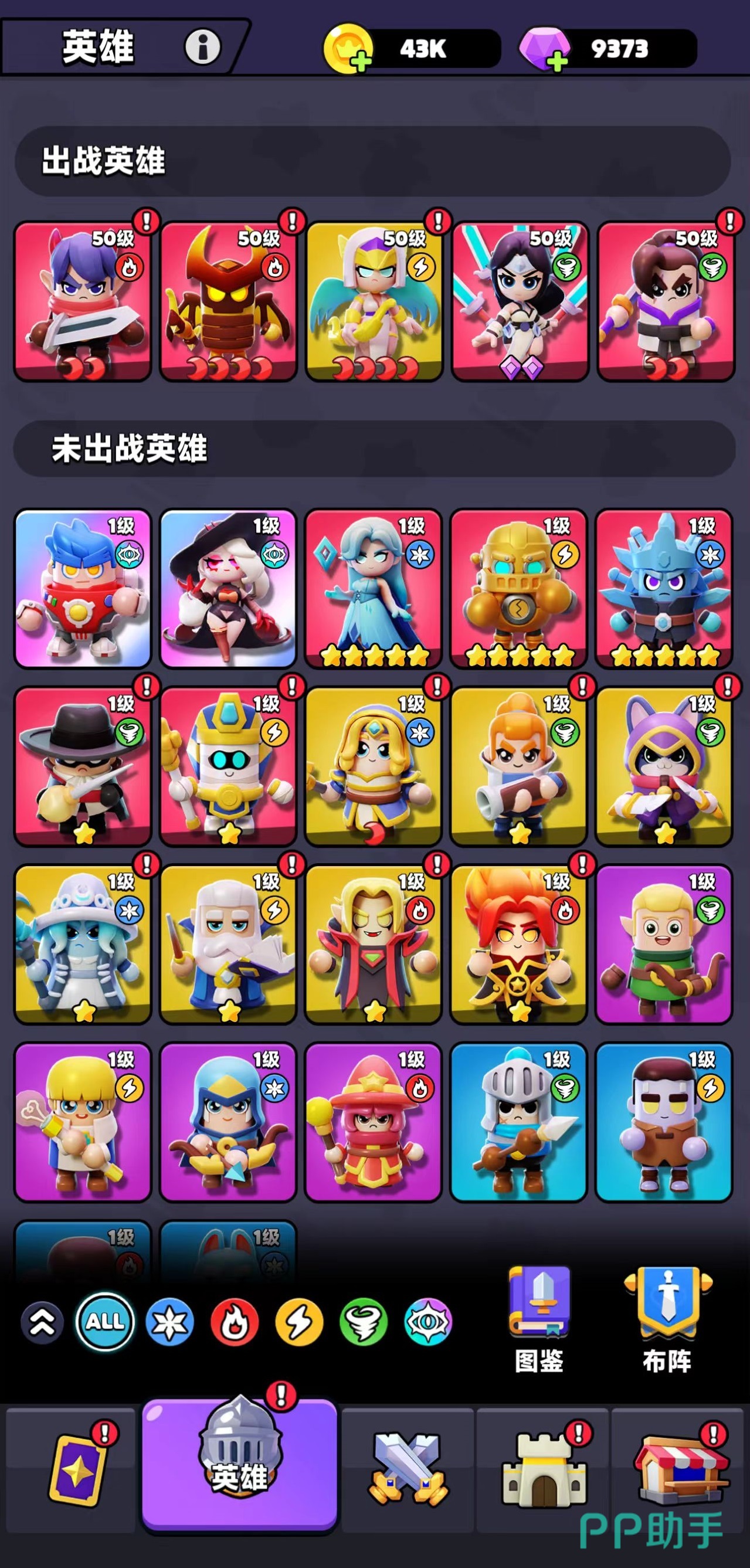Open the deployed winged angel hero card
This screenshot has width=750, height=1568.
(x=374, y=302)
